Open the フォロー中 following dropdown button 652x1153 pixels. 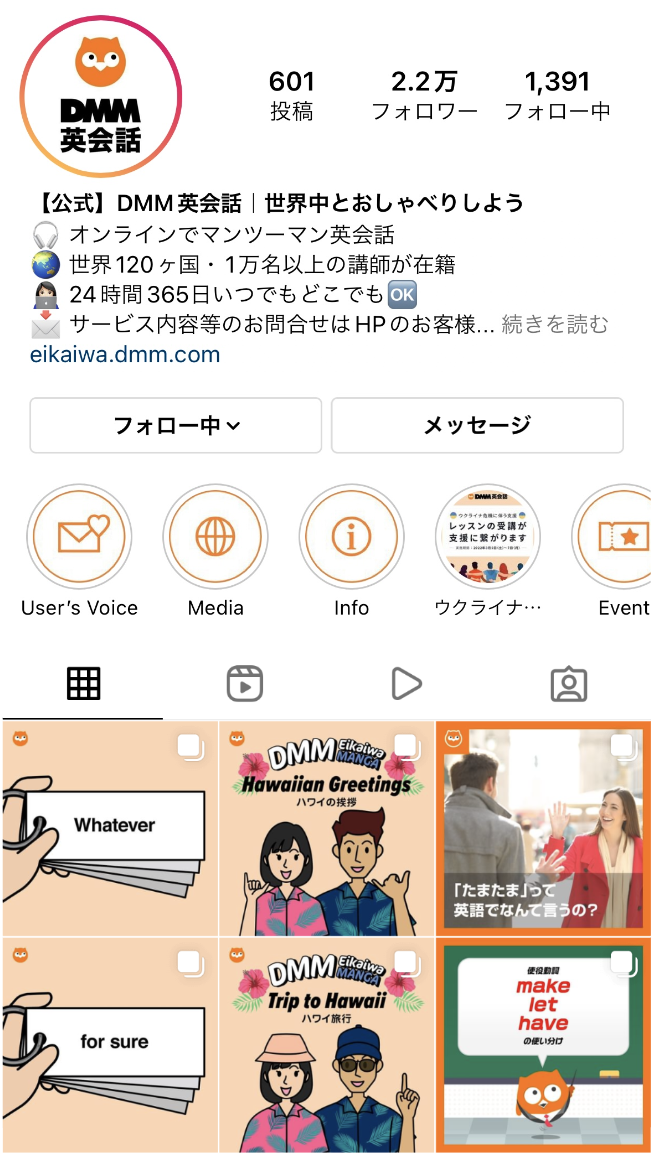coord(176,425)
